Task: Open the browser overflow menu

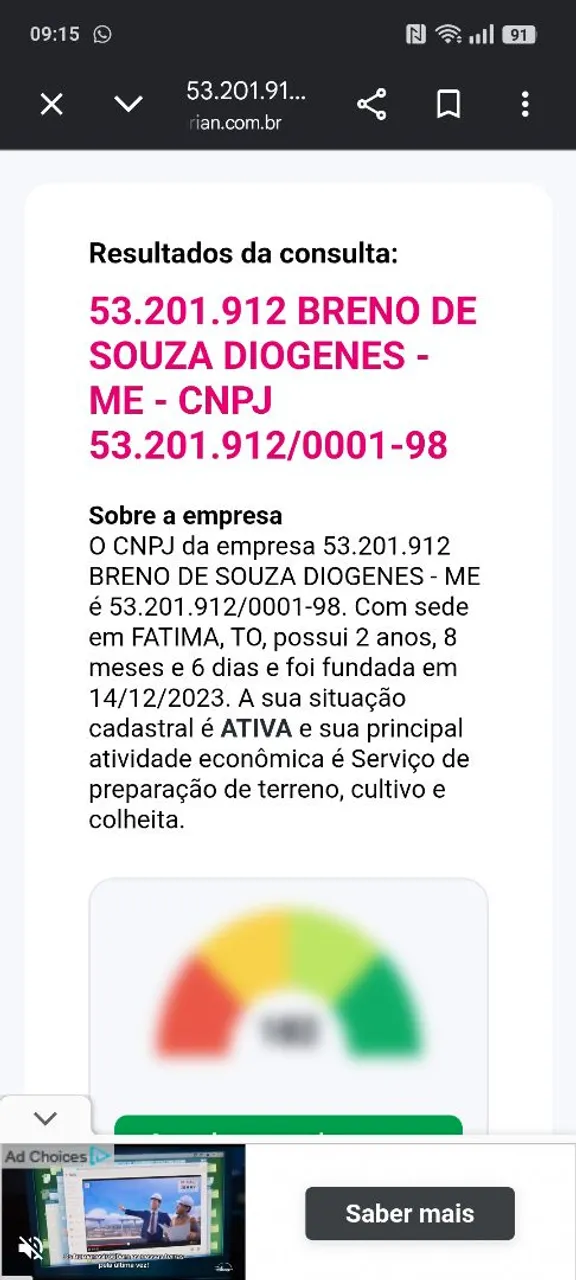Action: 525,104
